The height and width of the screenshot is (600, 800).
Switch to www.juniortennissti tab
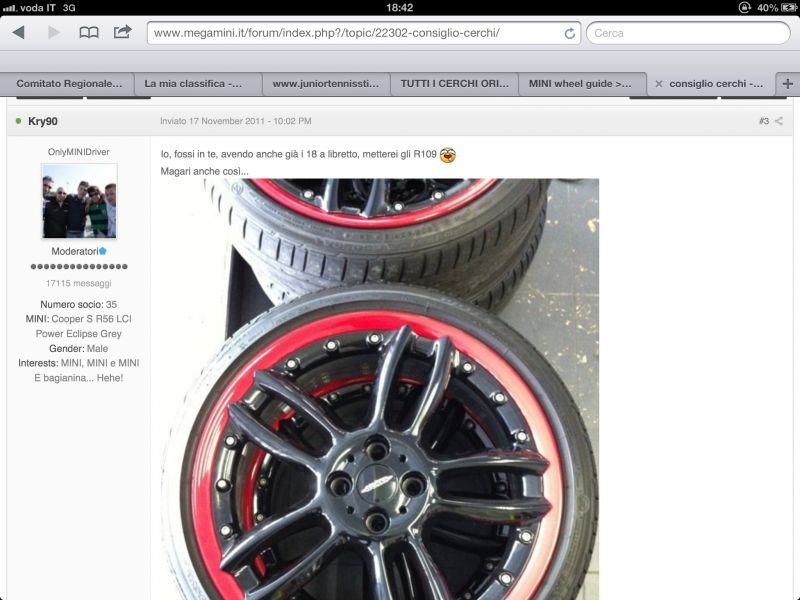point(326,84)
